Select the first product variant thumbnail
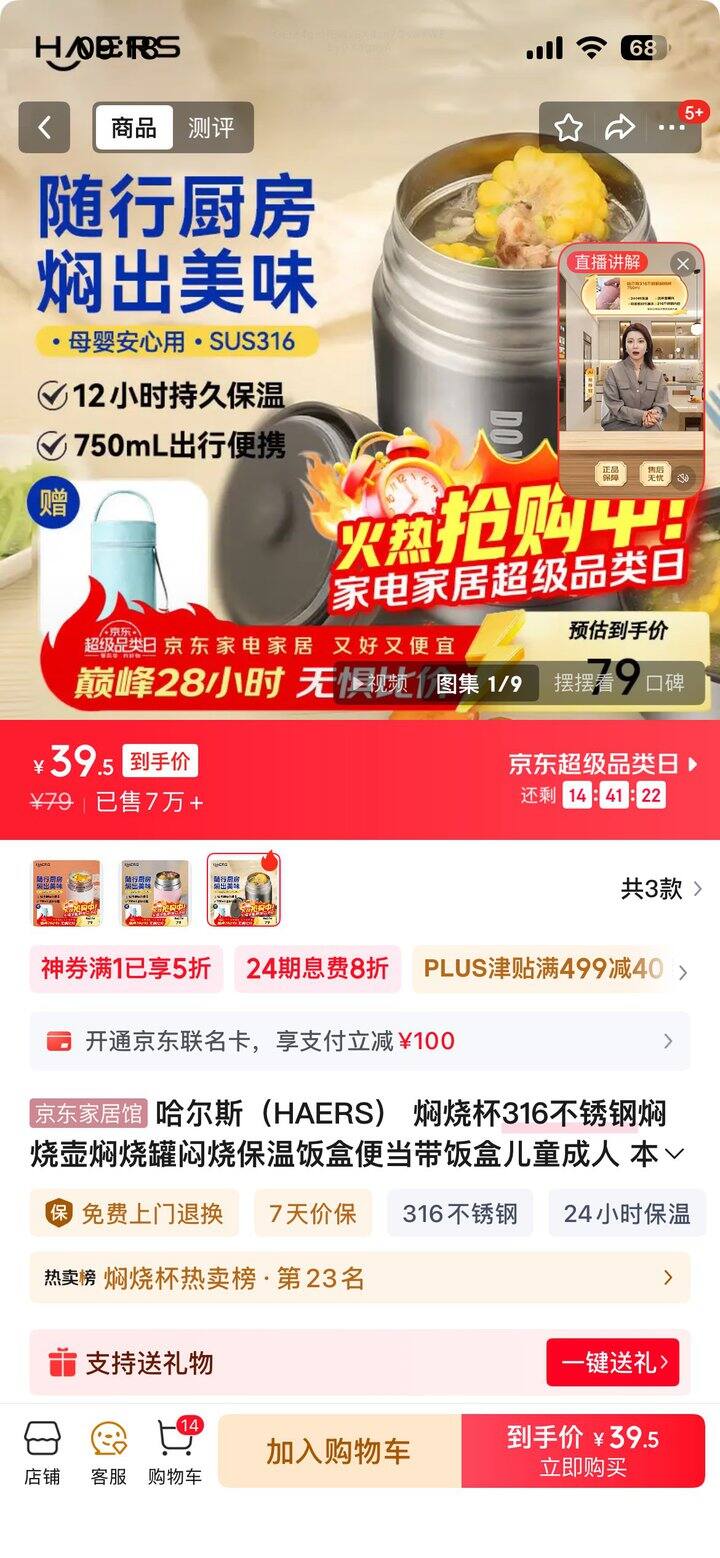Viewport: 720px width, 1558px height. click(67, 892)
